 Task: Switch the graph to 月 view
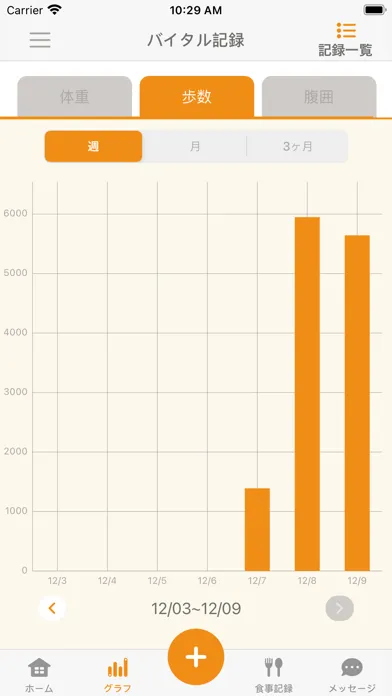click(195, 146)
